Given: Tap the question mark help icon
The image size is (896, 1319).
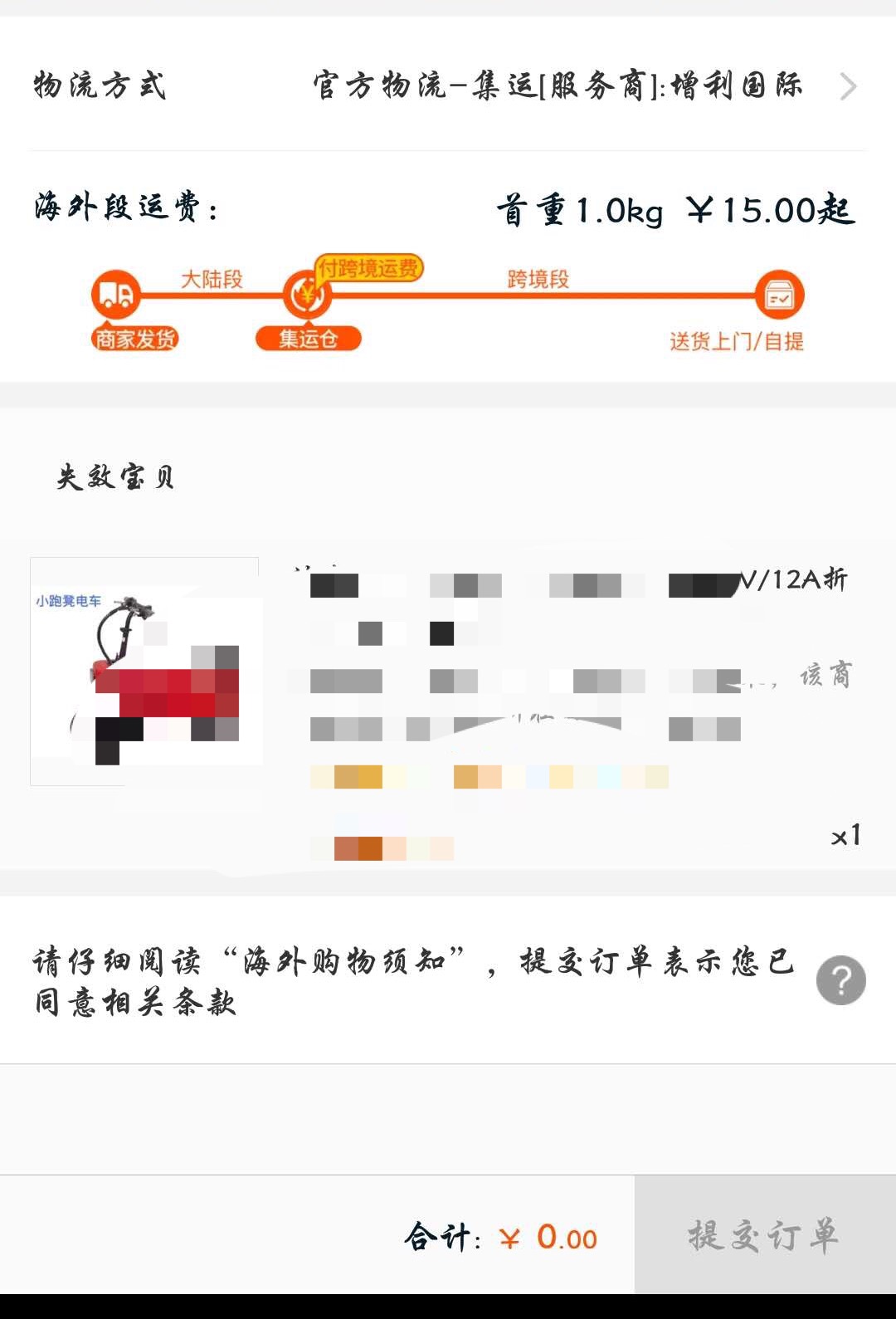Looking at the screenshot, I should [840, 980].
